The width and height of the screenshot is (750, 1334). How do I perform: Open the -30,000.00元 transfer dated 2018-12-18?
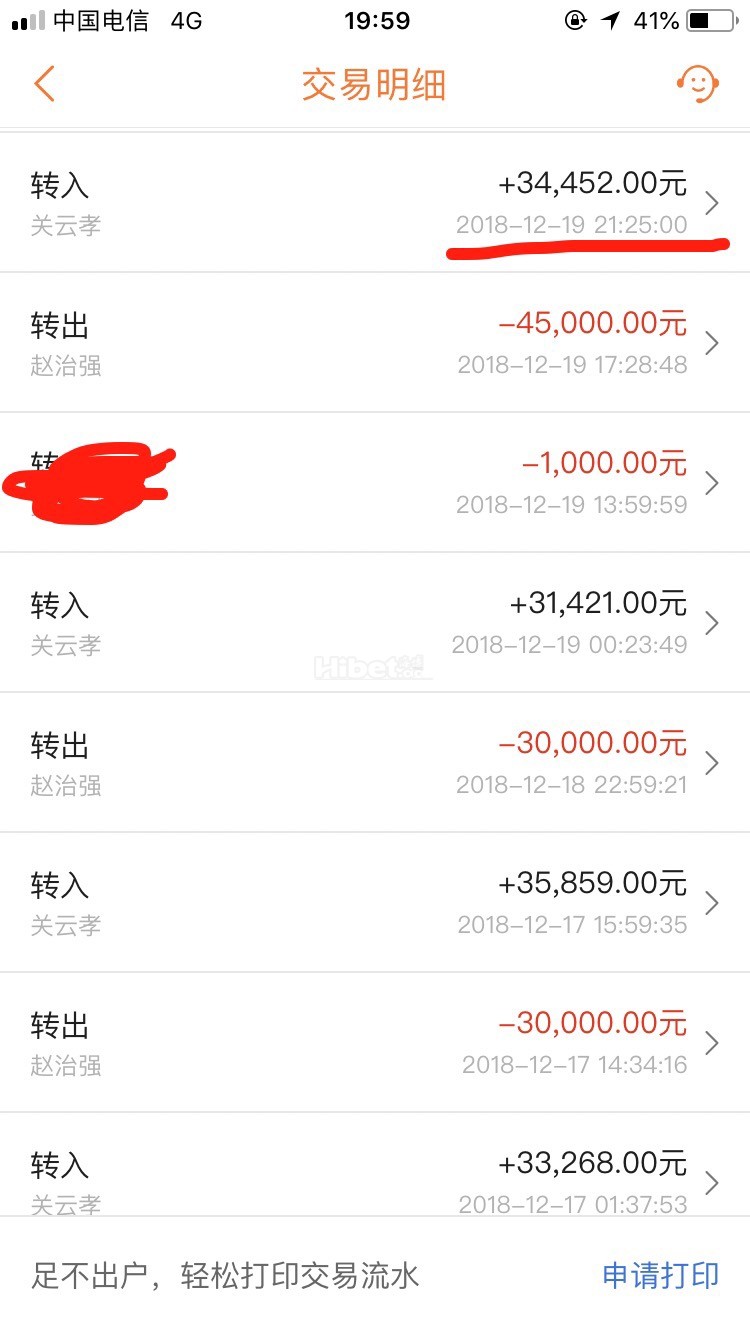[375, 763]
